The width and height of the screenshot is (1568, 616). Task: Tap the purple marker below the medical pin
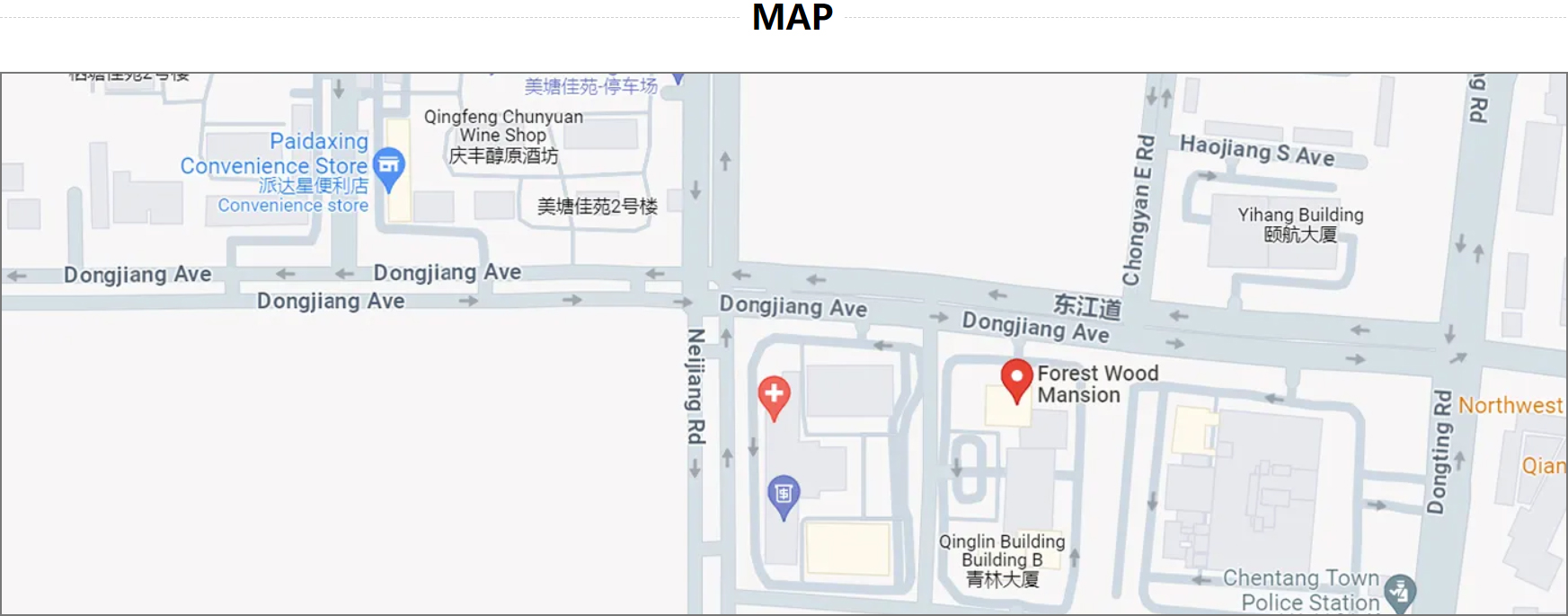[x=784, y=493]
